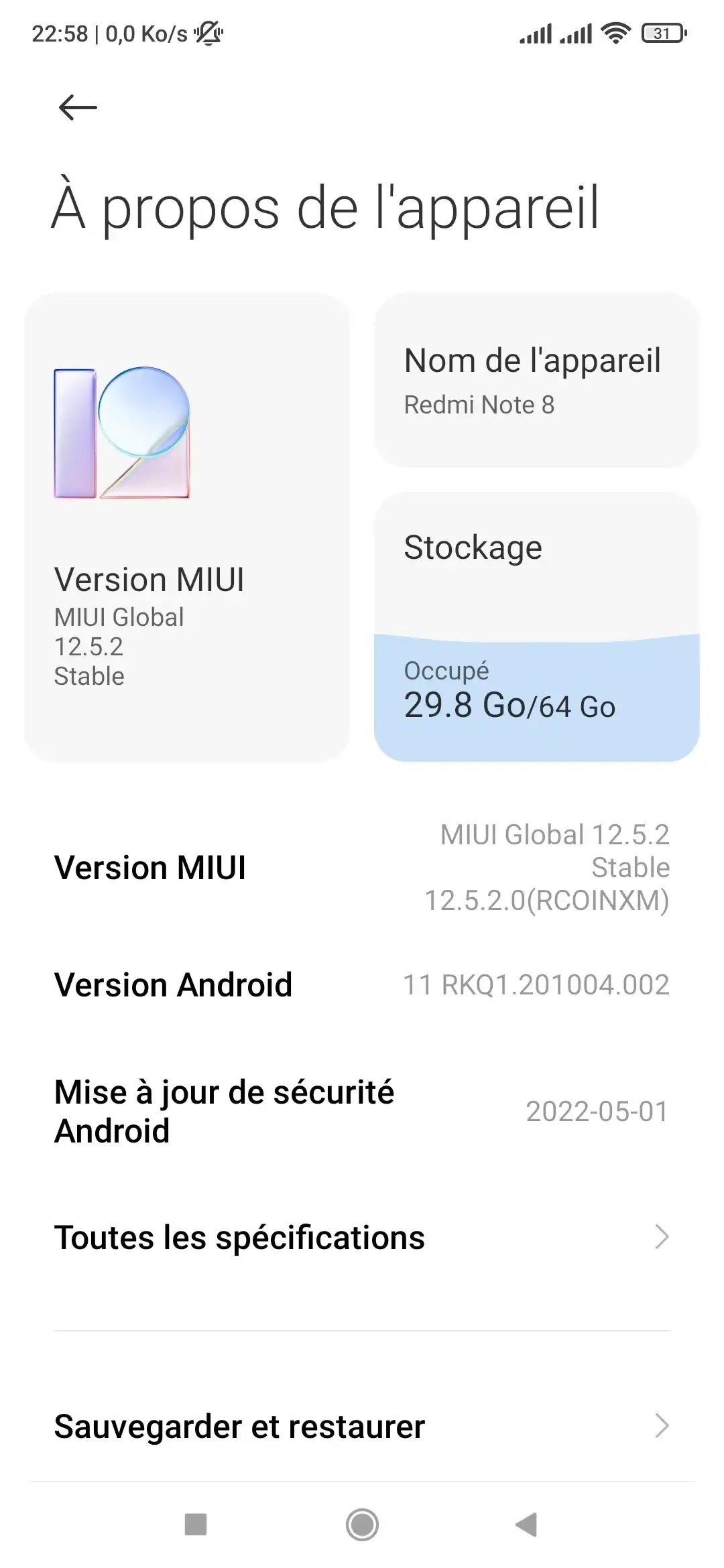Screen dimensions: 724x1568
Task: Go back using the top arrow
Action: click(78, 107)
